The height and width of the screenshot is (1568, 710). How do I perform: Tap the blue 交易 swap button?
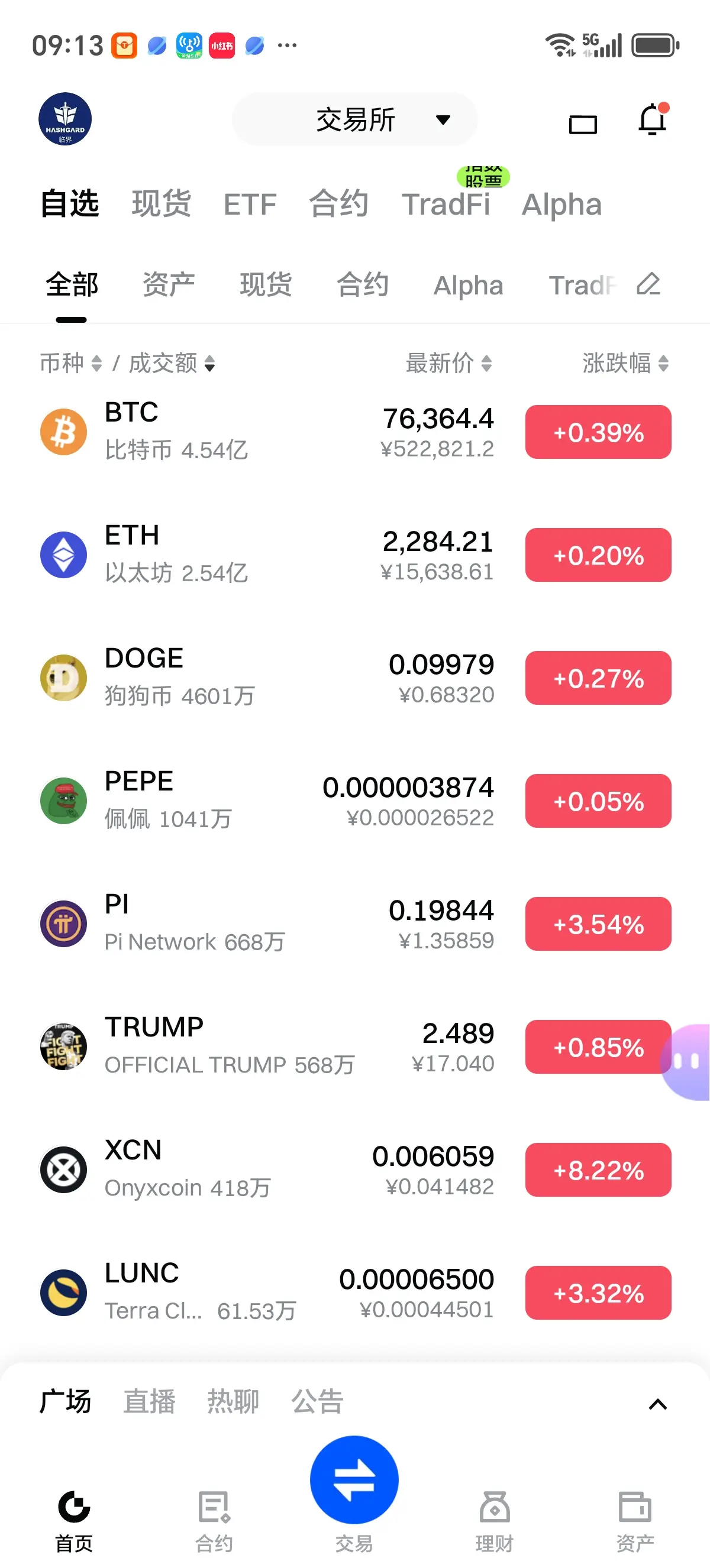coord(354,1480)
